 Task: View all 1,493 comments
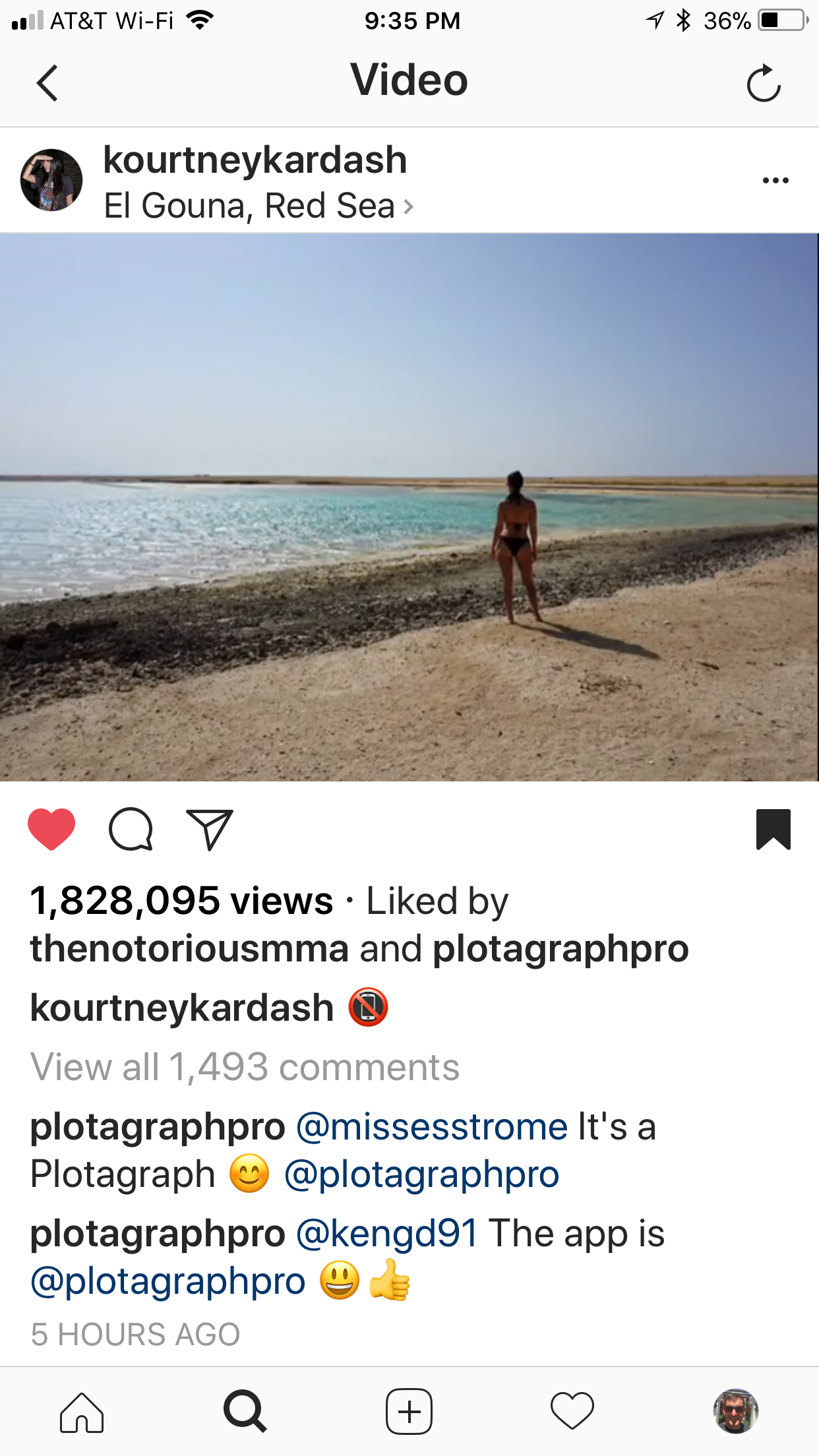click(x=245, y=1067)
